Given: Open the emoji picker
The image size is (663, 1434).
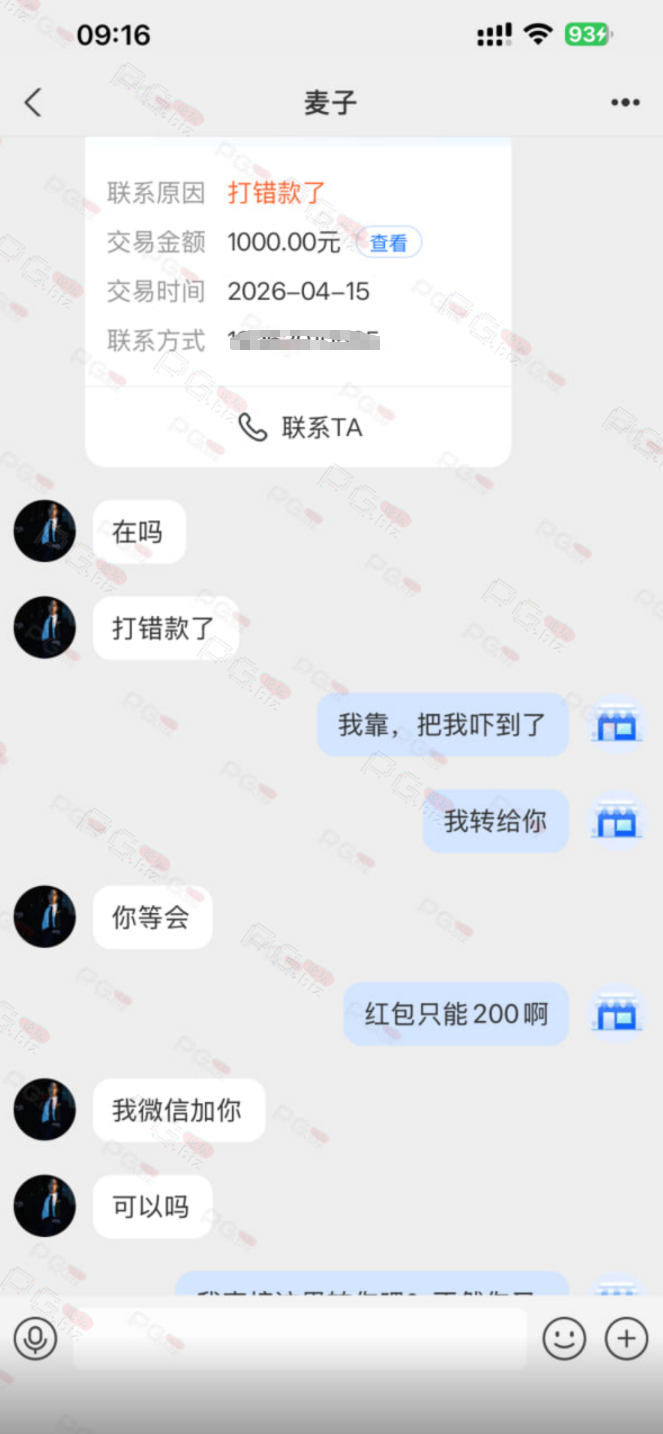Looking at the screenshot, I should tap(564, 1338).
